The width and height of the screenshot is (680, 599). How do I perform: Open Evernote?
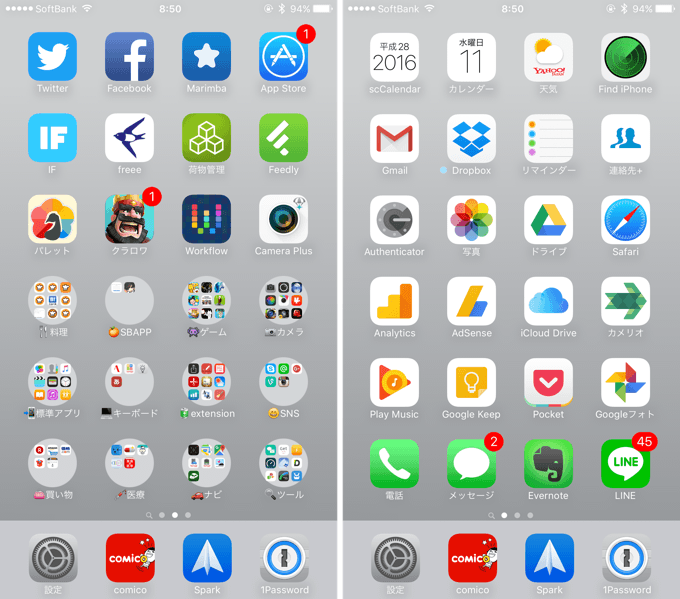[x=548, y=464]
